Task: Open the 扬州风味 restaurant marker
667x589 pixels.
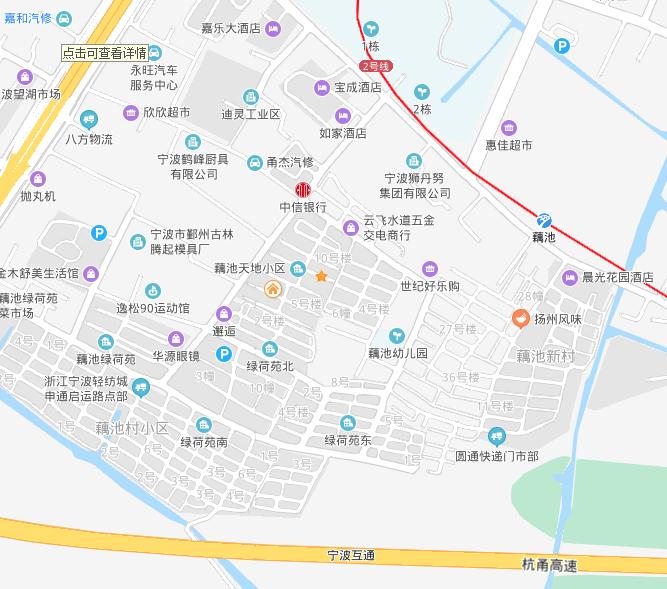Action: (x=520, y=320)
